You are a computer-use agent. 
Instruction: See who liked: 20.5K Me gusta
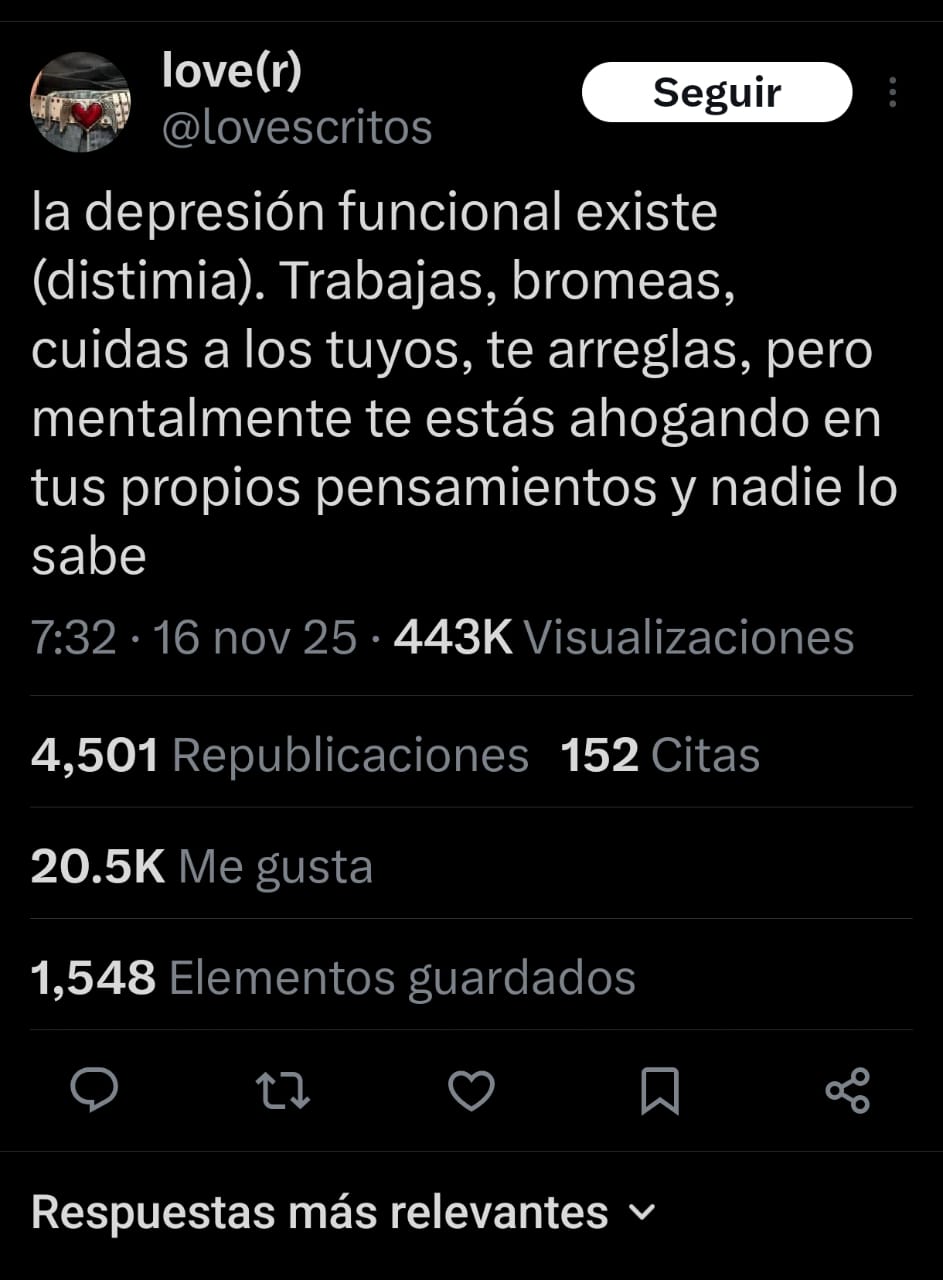click(x=201, y=866)
